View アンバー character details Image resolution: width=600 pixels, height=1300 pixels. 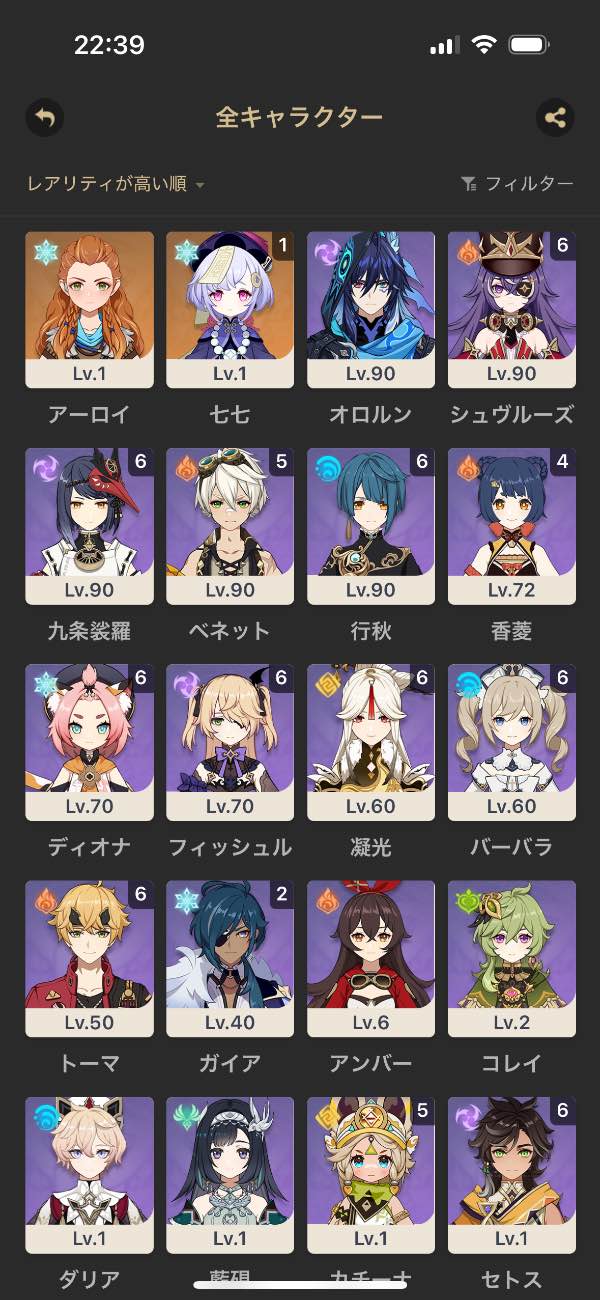371,958
